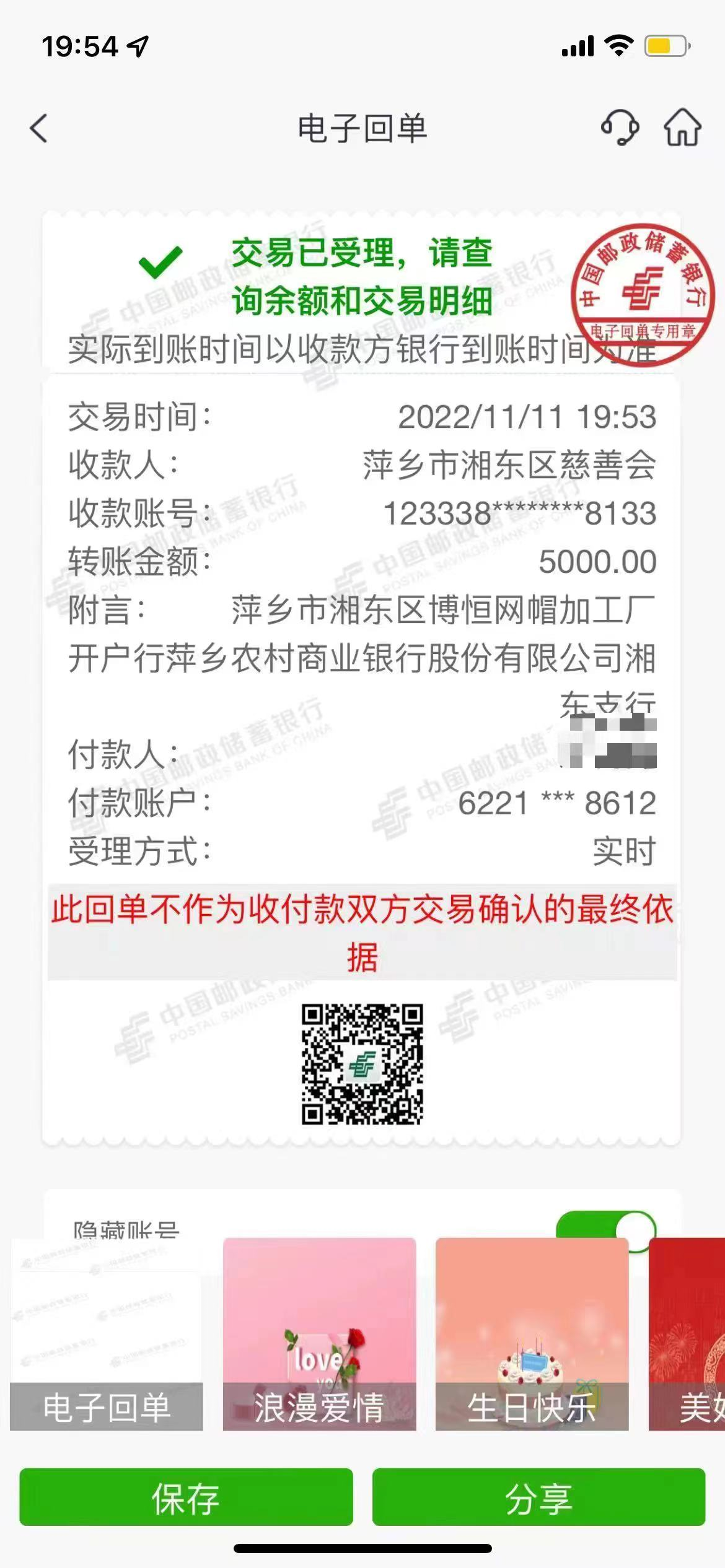Select the 电子回单 receipt template
725x1568 pixels.
(107, 1335)
